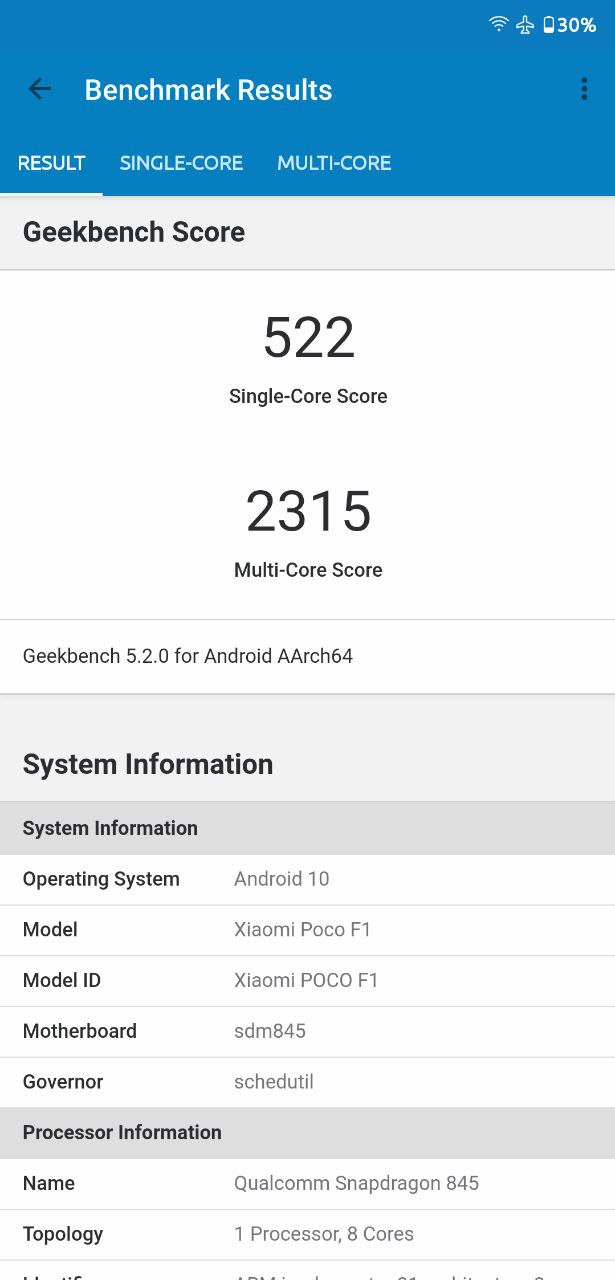The width and height of the screenshot is (615, 1280).
Task: Select the Result tab
Action: click(x=52, y=163)
